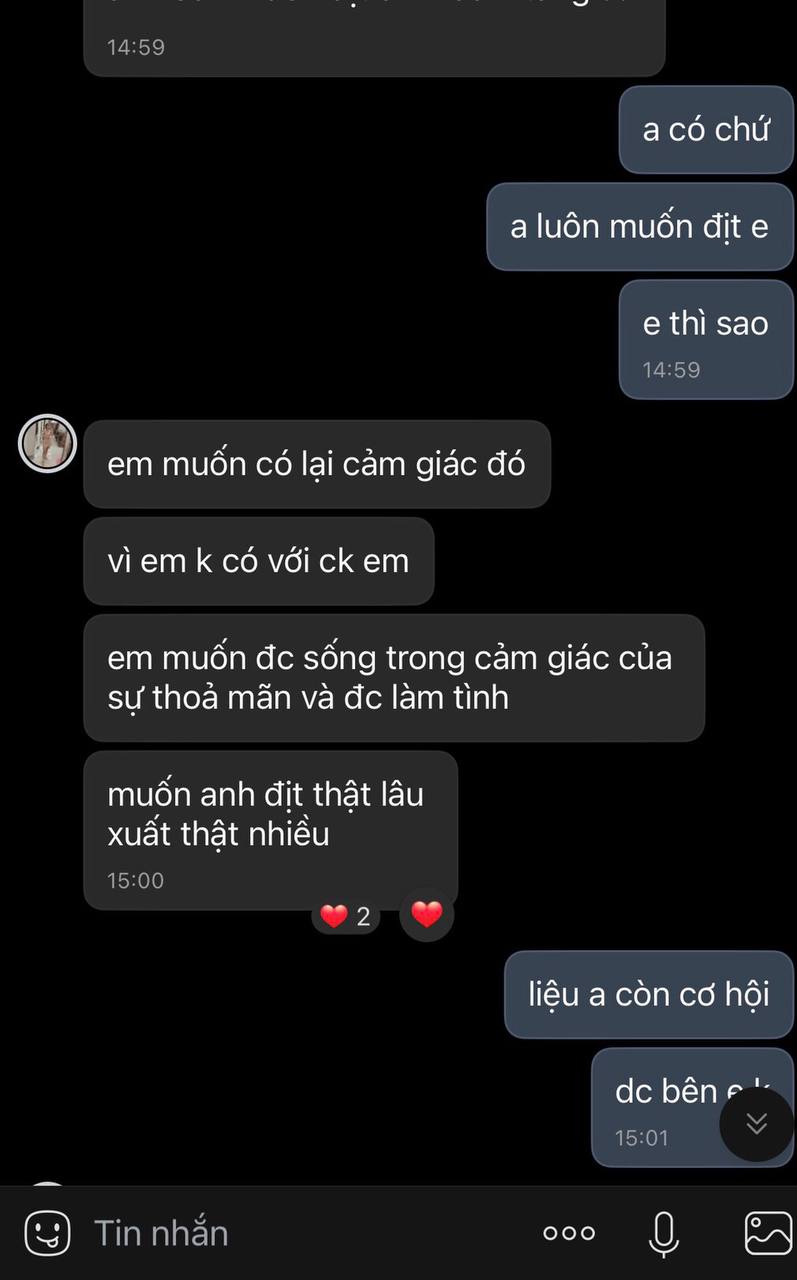This screenshot has height=1280, width=797.
Task: Attach a photo from the gallery
Action: pos(767,1233)
